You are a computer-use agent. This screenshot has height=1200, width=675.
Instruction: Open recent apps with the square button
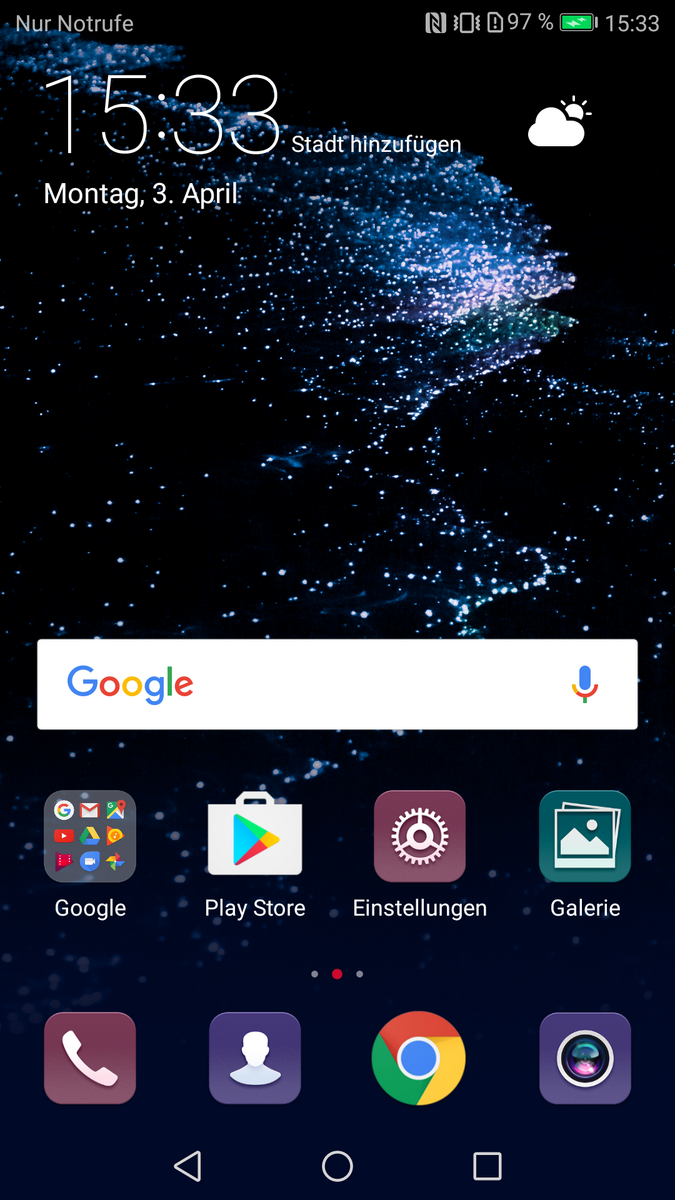click(487, 1165)
